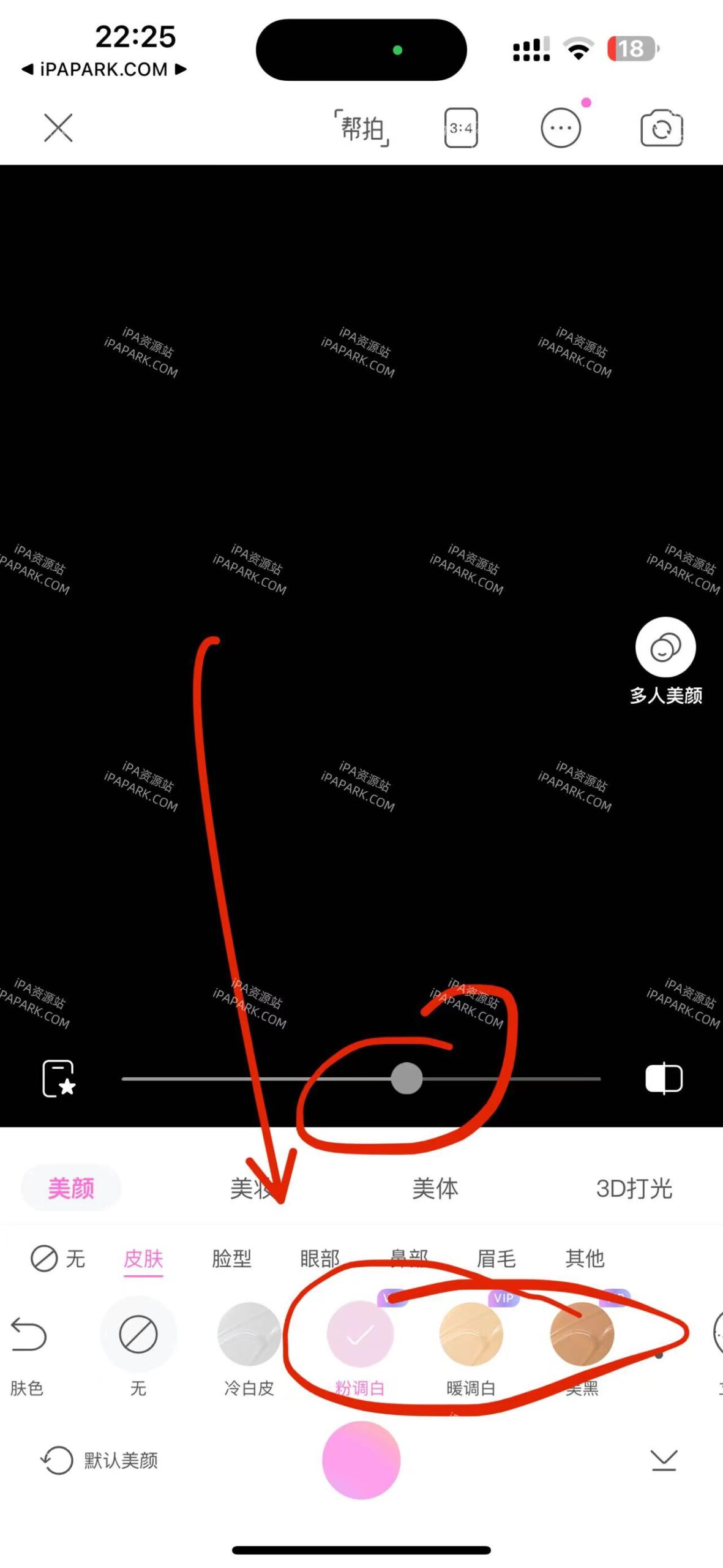Open the 帮拍 helper mode

(362, 128)
